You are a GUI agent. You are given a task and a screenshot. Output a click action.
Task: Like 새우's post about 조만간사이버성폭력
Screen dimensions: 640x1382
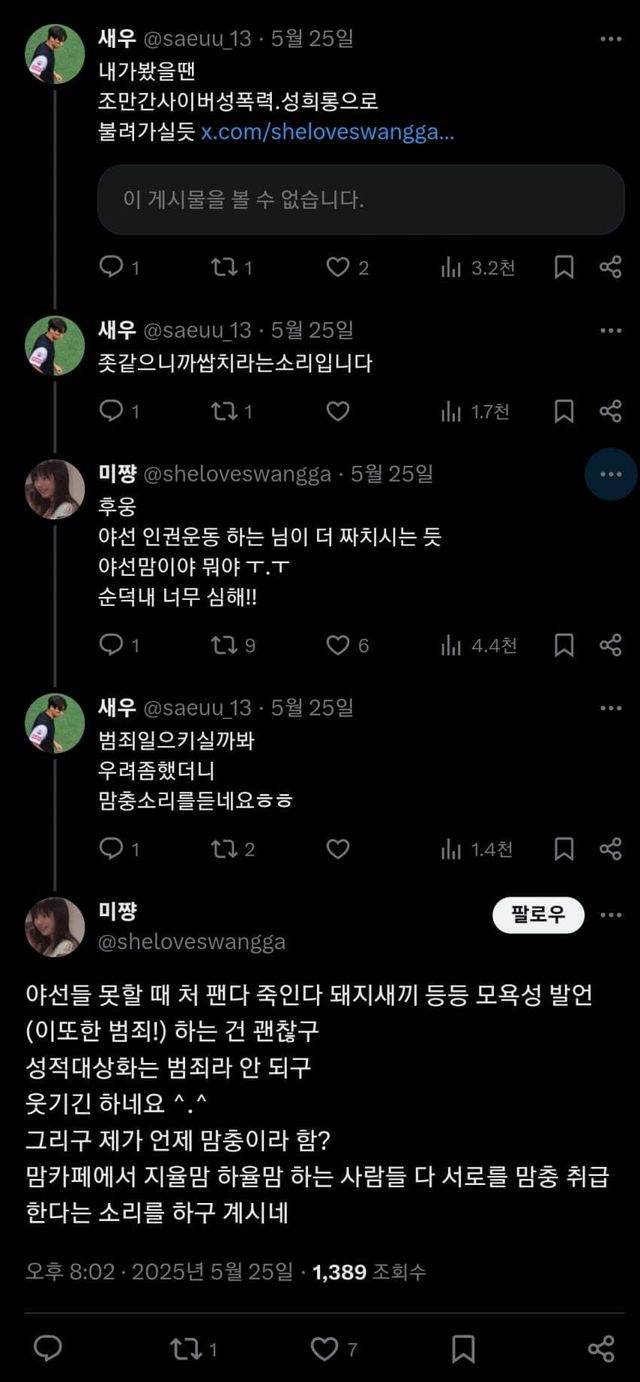338,267
